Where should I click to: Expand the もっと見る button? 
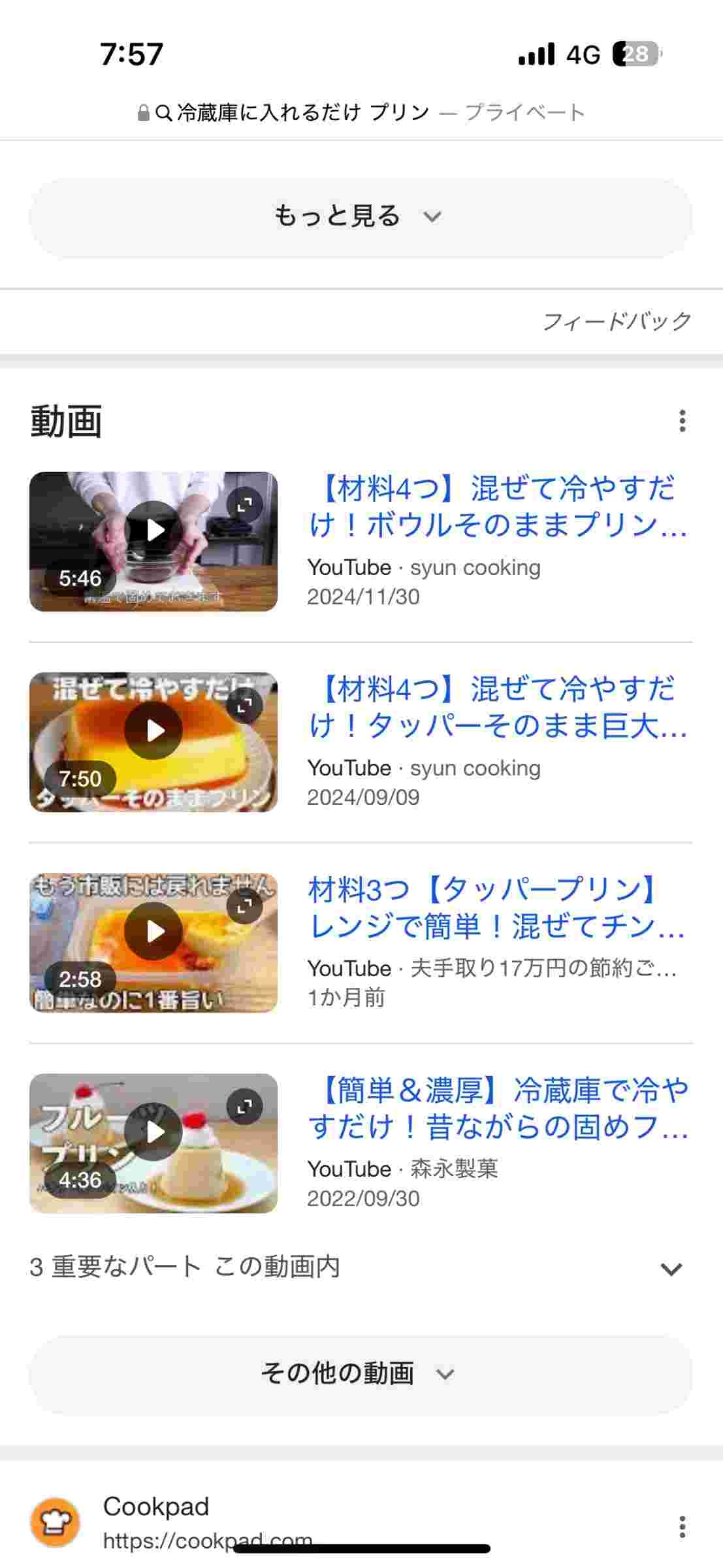361,216
